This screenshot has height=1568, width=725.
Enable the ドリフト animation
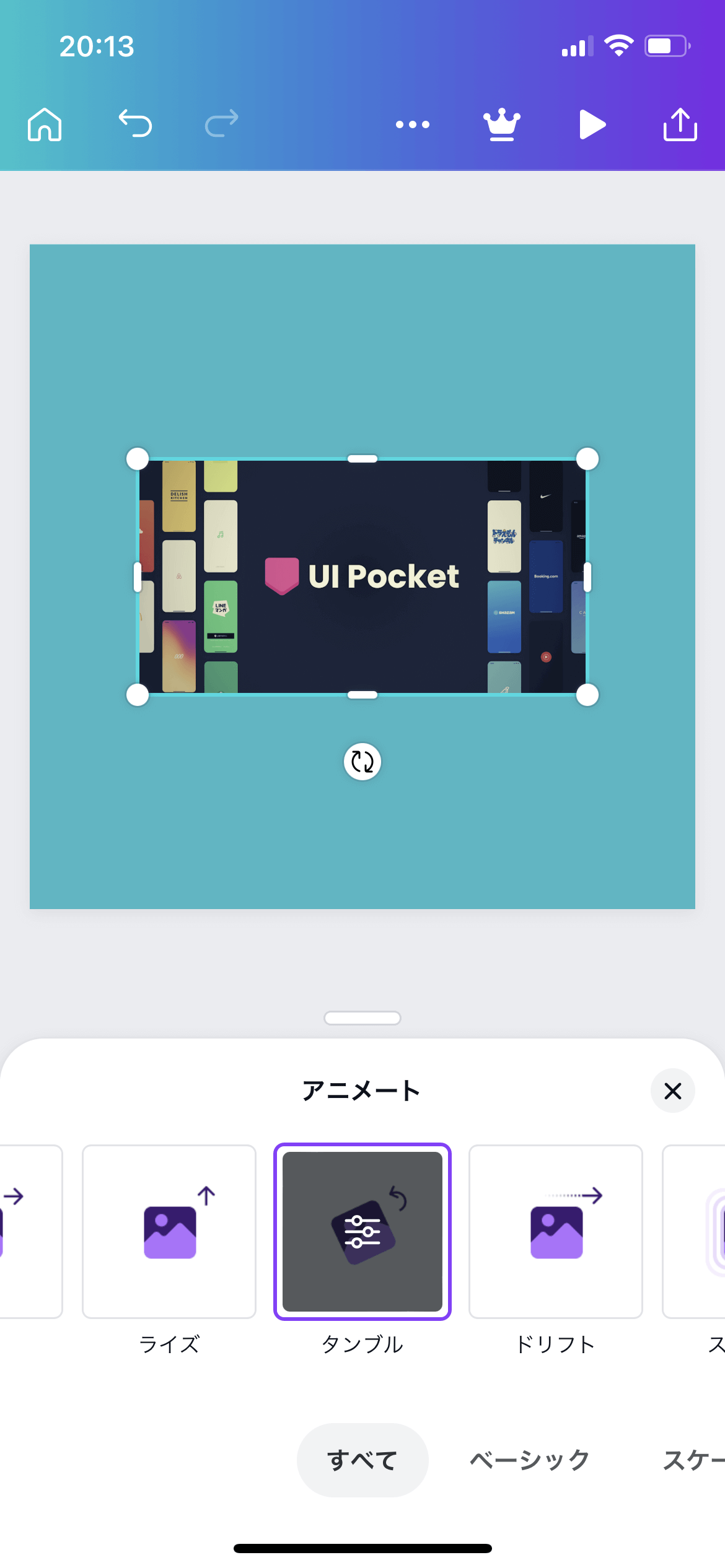pos(555,1231)
